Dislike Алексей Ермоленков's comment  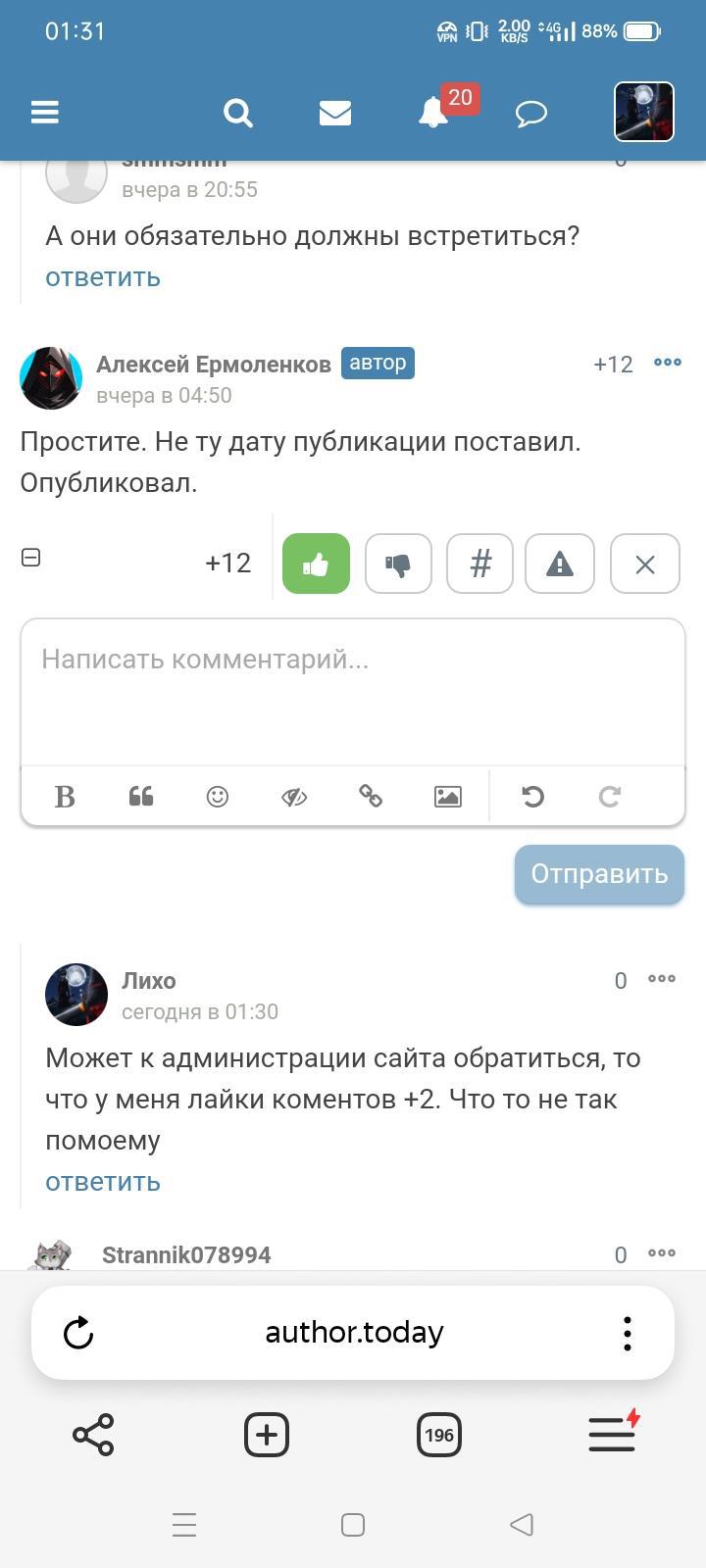pyautogui.click(x=398, y=563)
